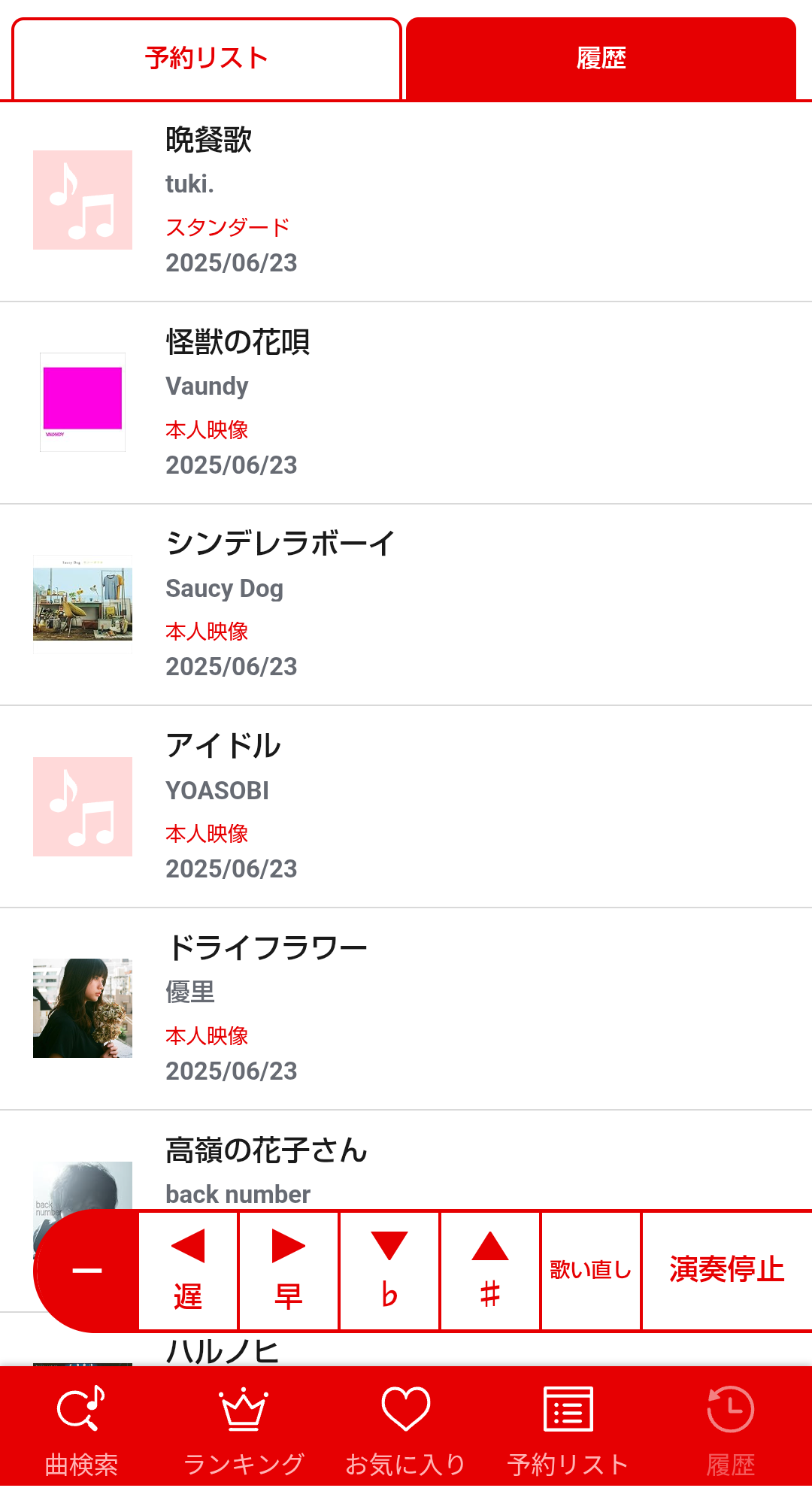Viewport: 812px width, 1497px height.
Task: View お気に入り favorites
Action: point(406,1429)
